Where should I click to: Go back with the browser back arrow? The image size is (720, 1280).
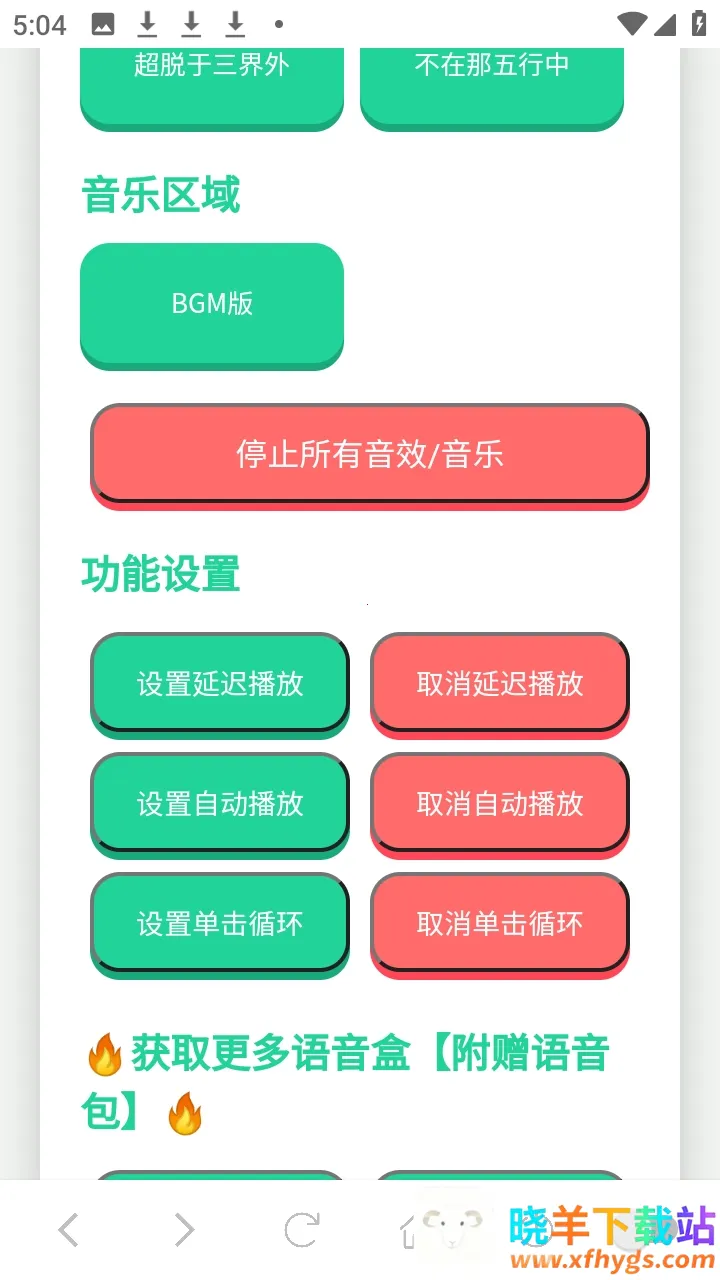68,1230
